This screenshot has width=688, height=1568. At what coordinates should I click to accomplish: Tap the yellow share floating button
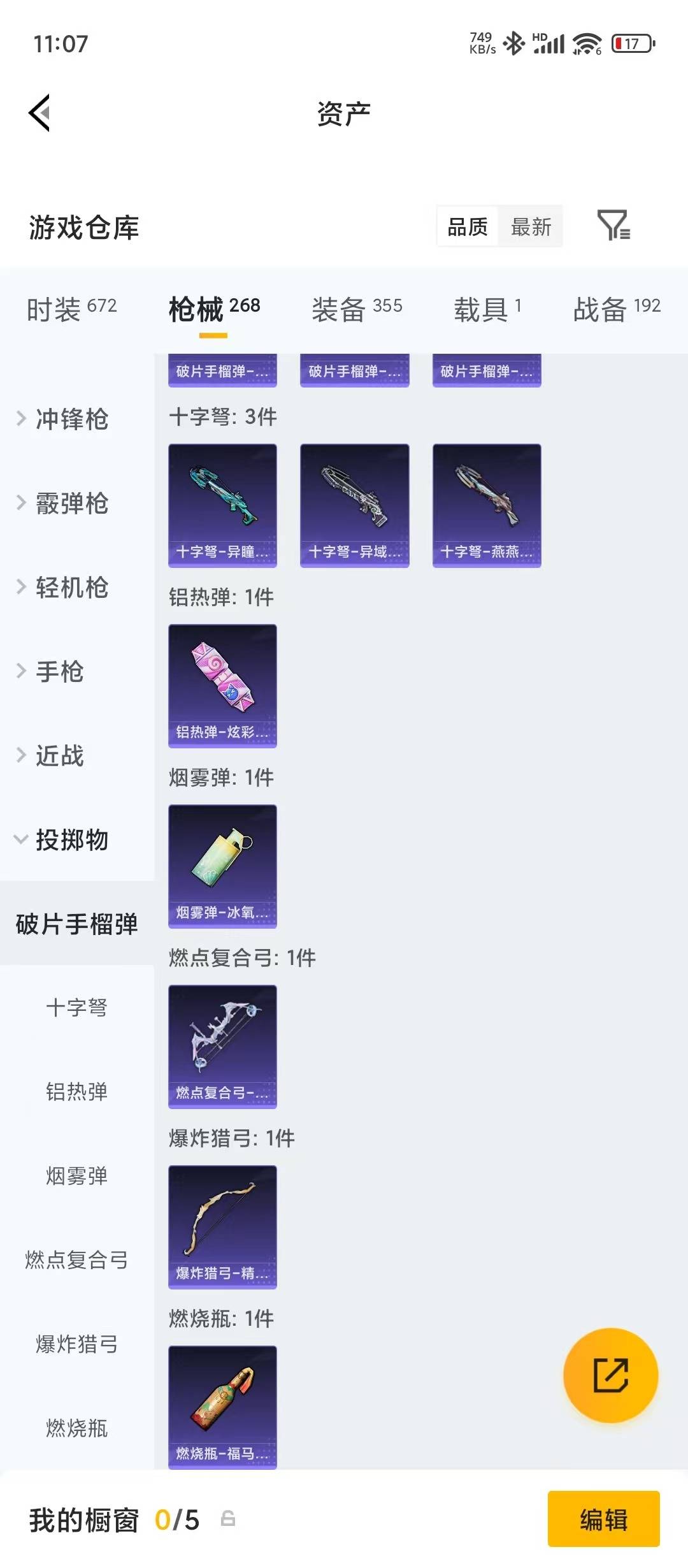coord(610,1377)
